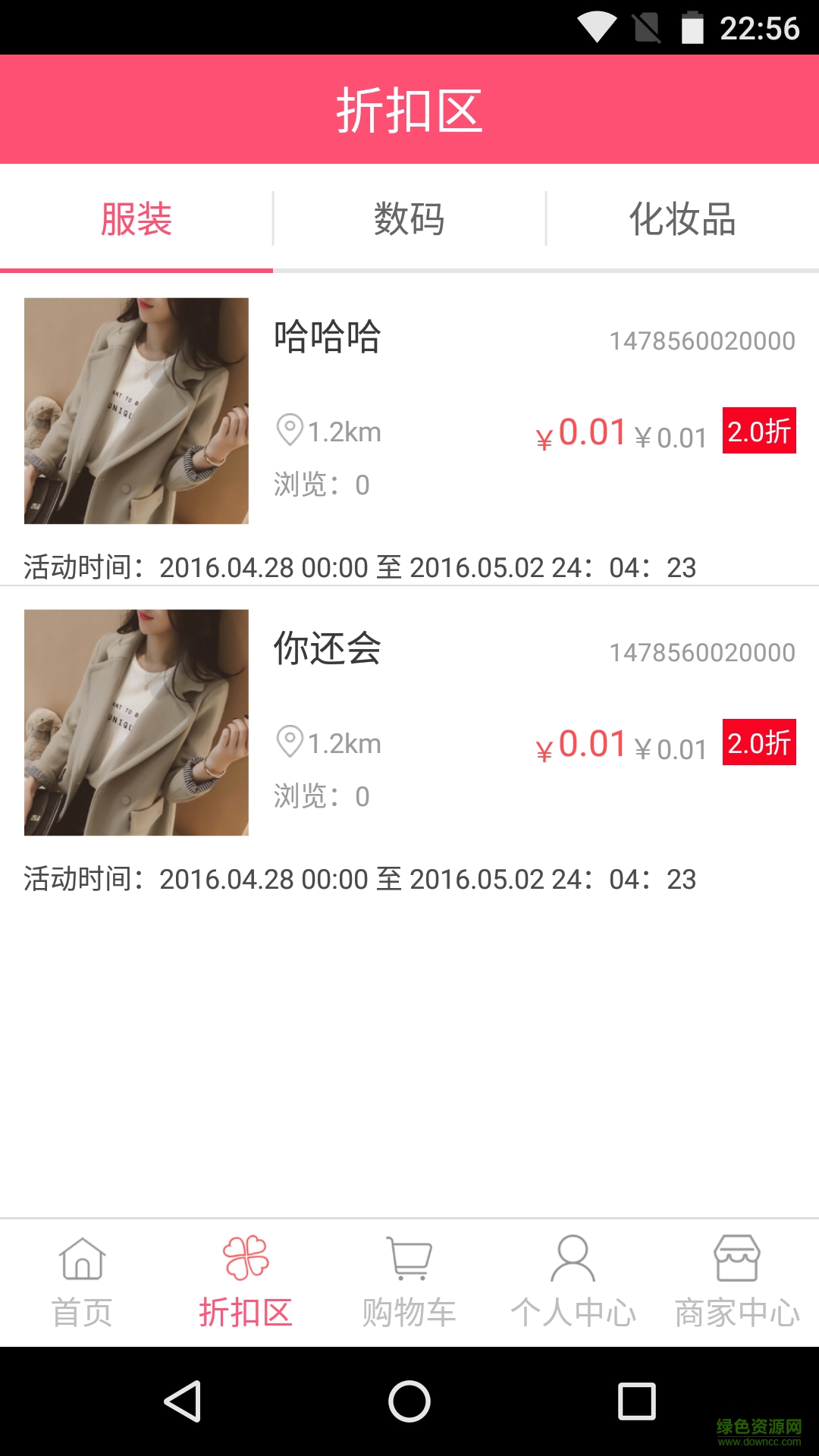Click the product title 哈哈哈
Screen dimensions: 819x1456
[328, 337]
